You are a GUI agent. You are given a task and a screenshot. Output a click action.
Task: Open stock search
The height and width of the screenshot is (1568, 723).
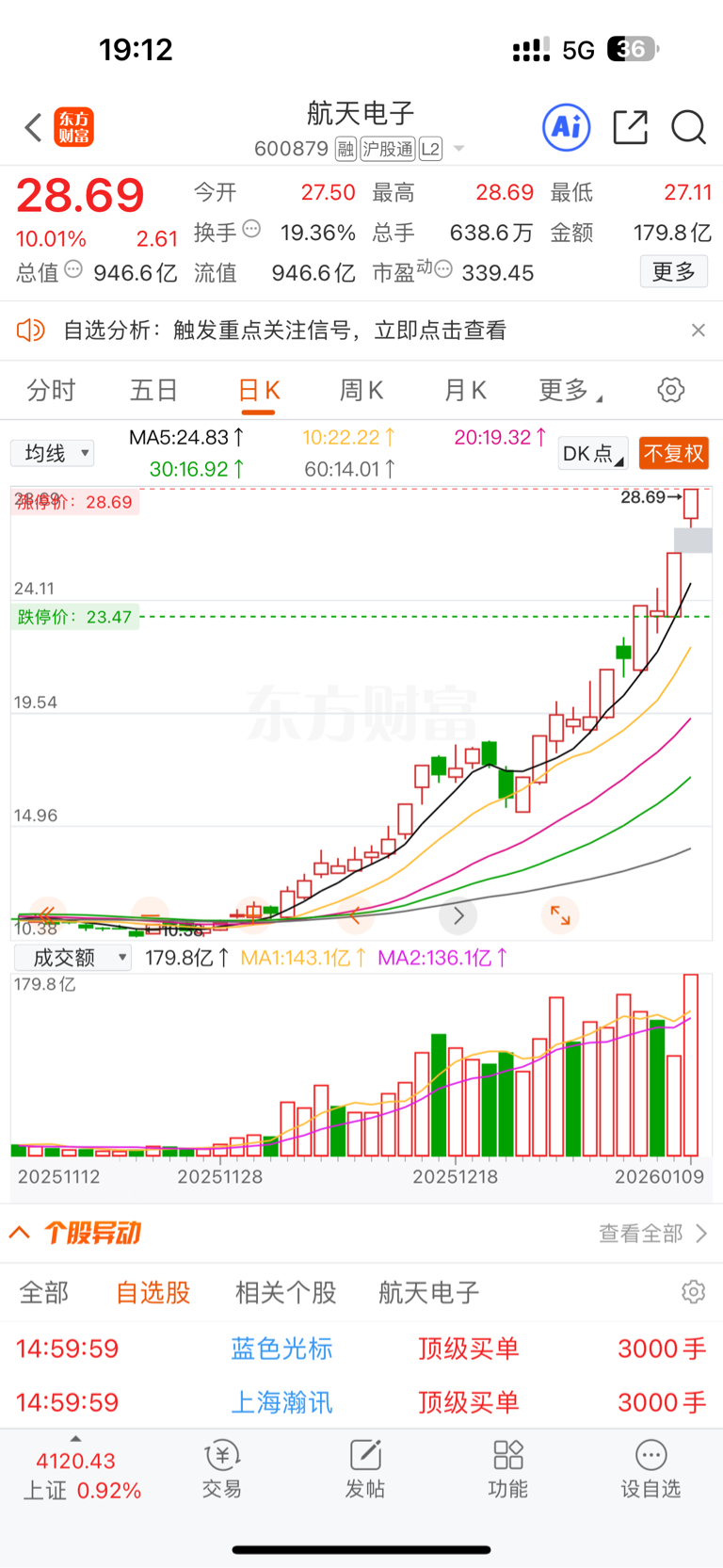click(x=689, y=127)
